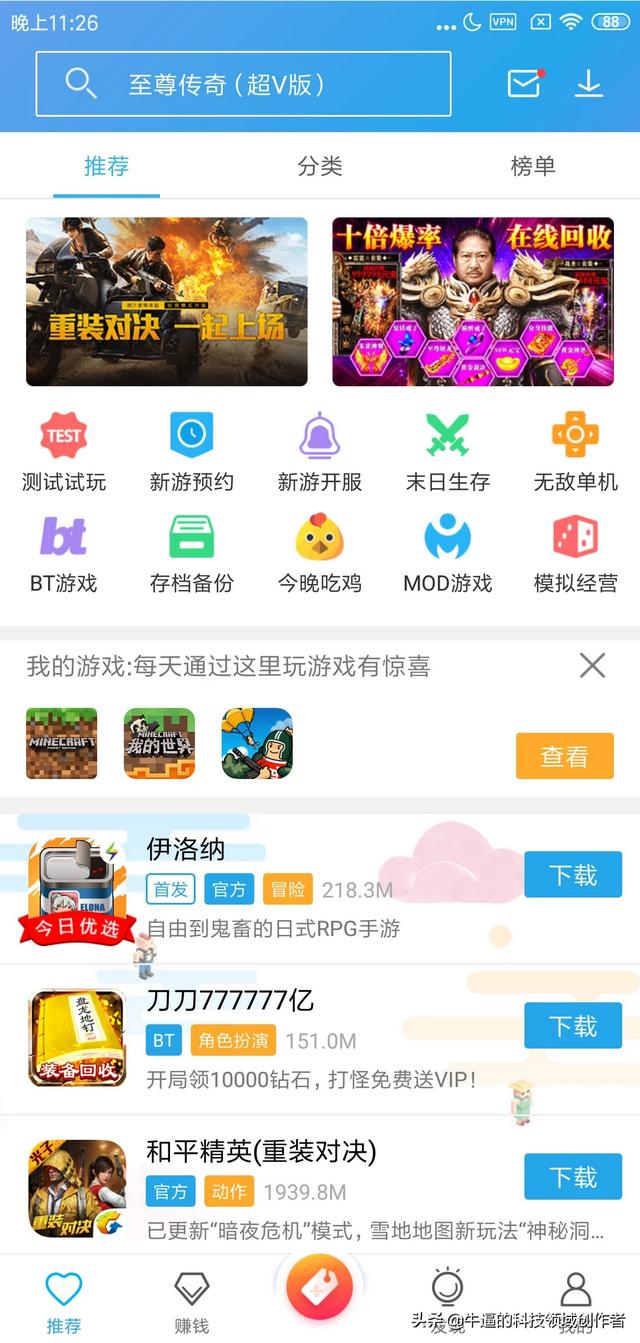Switch to the 榜单 tab
The height and width of the screenshot is (1343, 640).
(x=532, y=166)
